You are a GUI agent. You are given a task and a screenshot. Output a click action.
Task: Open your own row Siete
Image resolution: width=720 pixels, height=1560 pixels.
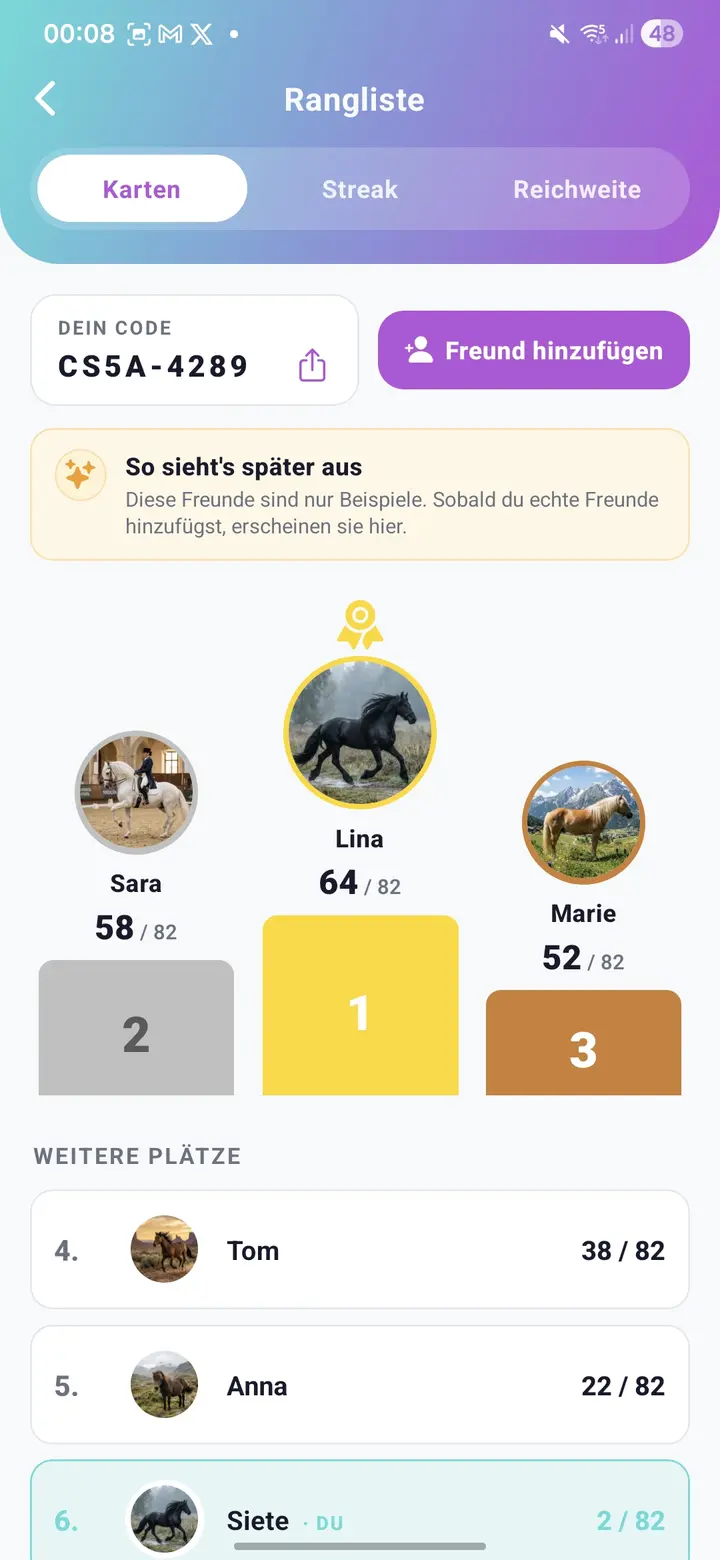[360, 1511]
